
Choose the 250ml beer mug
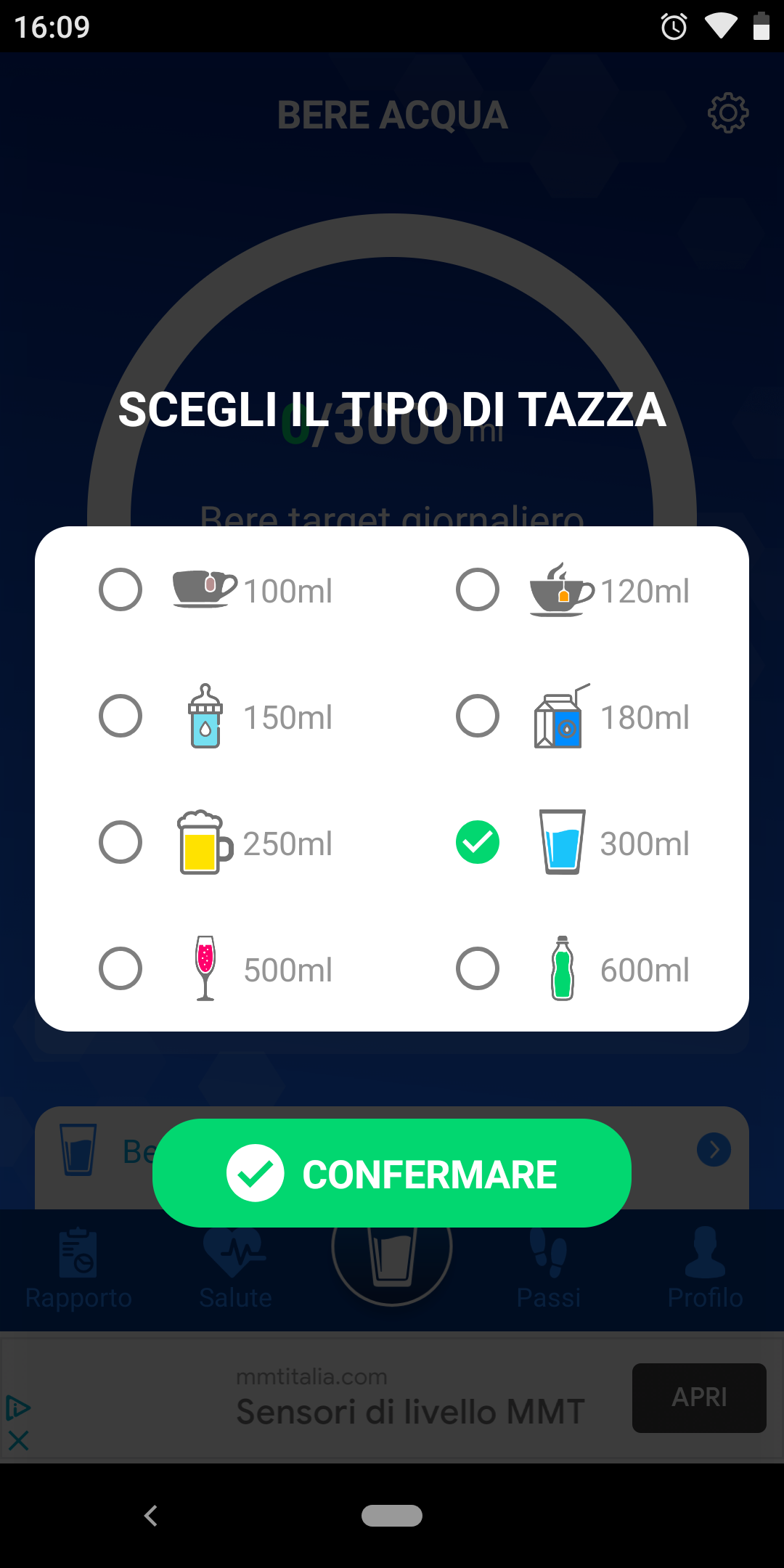tap(121, 842)
